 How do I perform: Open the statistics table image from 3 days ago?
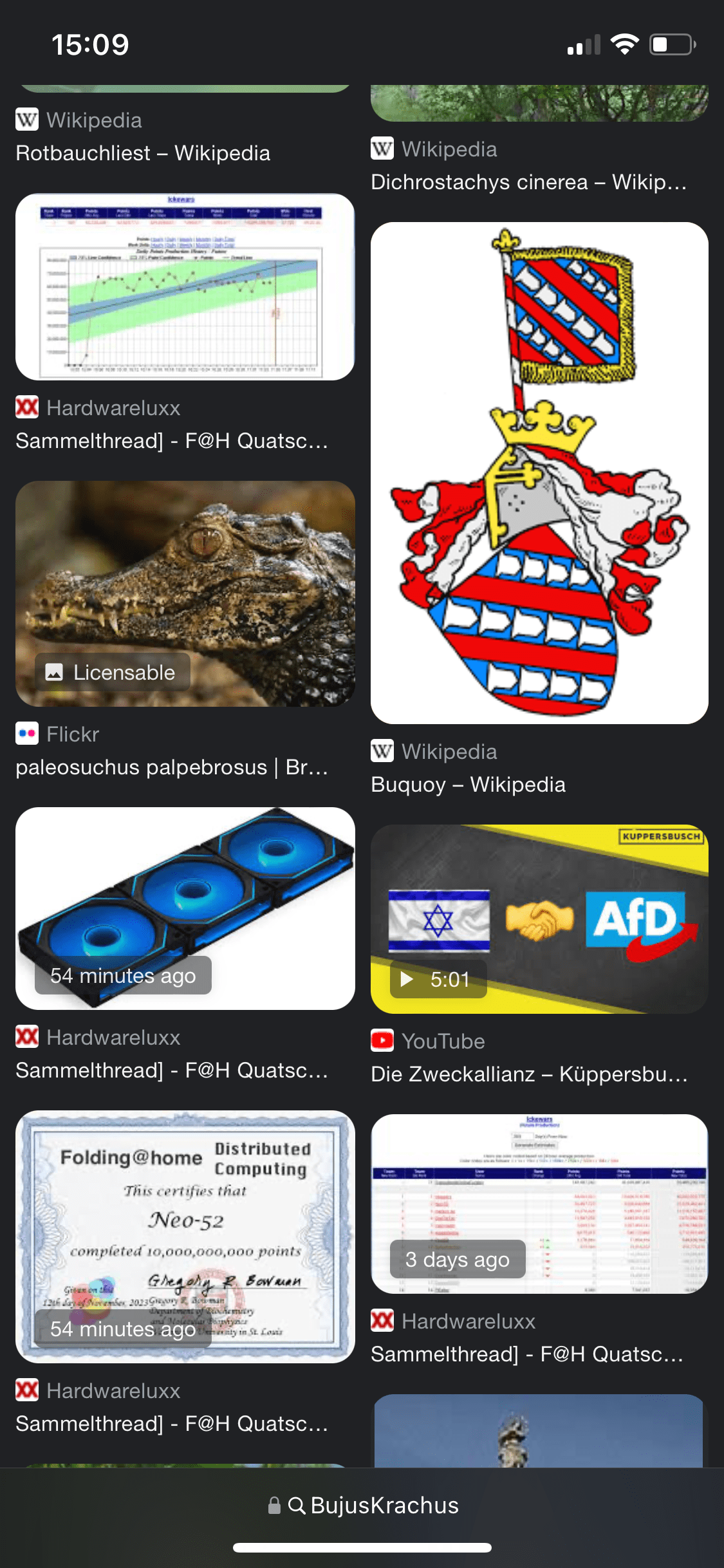539,1204
